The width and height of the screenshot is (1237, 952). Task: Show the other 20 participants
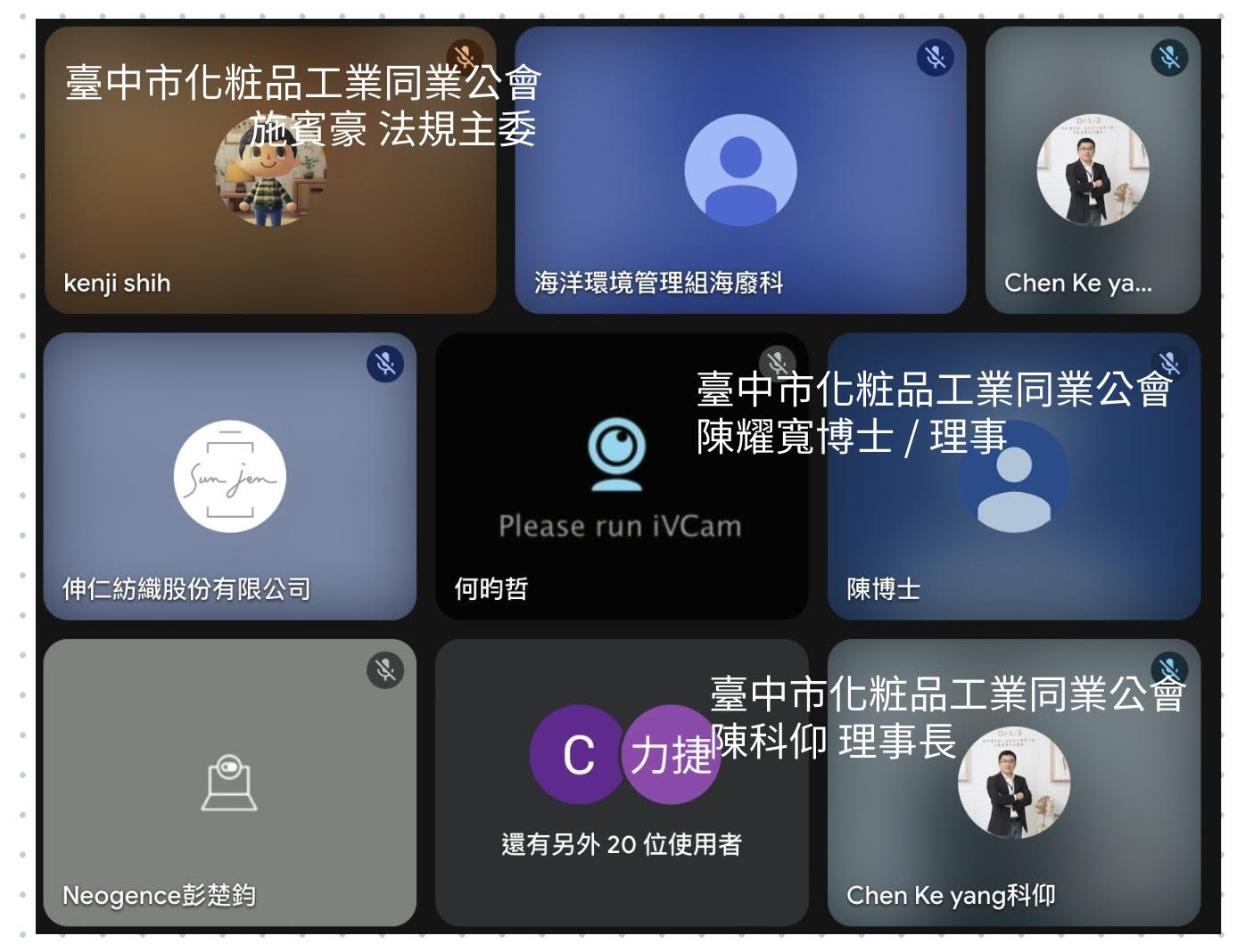tap(621, 782)
